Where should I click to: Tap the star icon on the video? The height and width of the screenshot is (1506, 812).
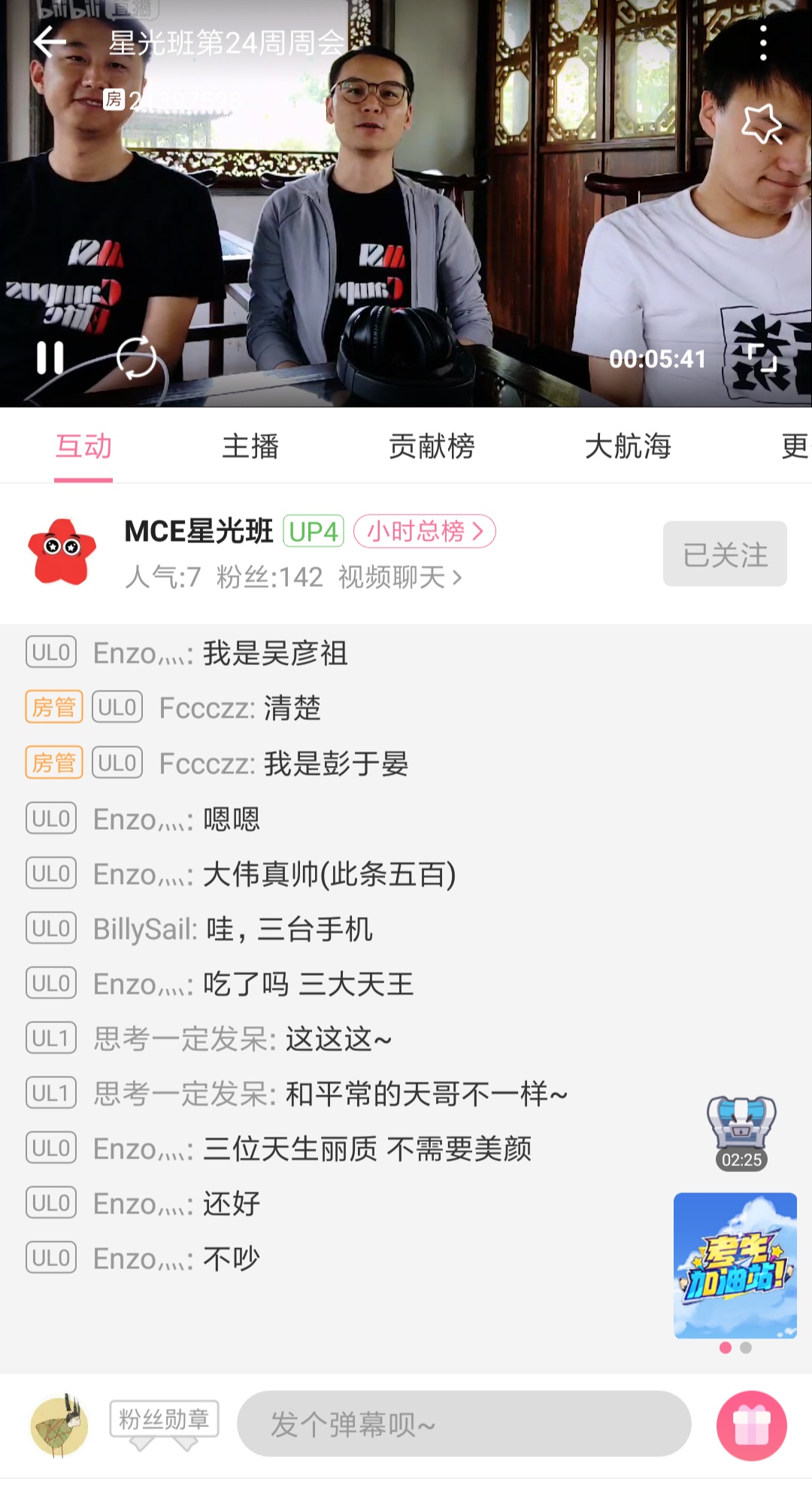click(x=761, y=124)
